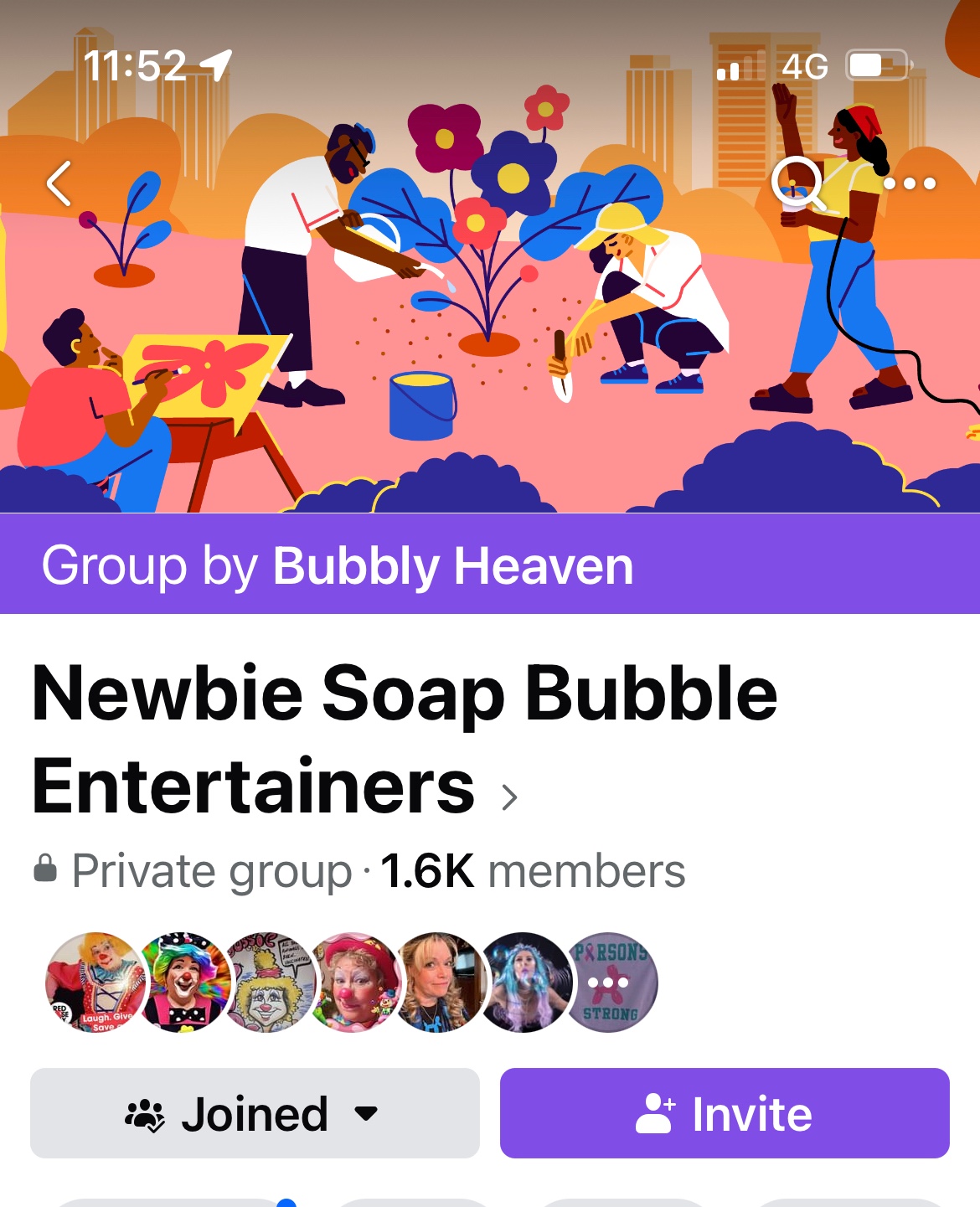Open Newbie Soap Bubble Entertainers group details
Screen dimensions: 980x1207
coord(405,740)
